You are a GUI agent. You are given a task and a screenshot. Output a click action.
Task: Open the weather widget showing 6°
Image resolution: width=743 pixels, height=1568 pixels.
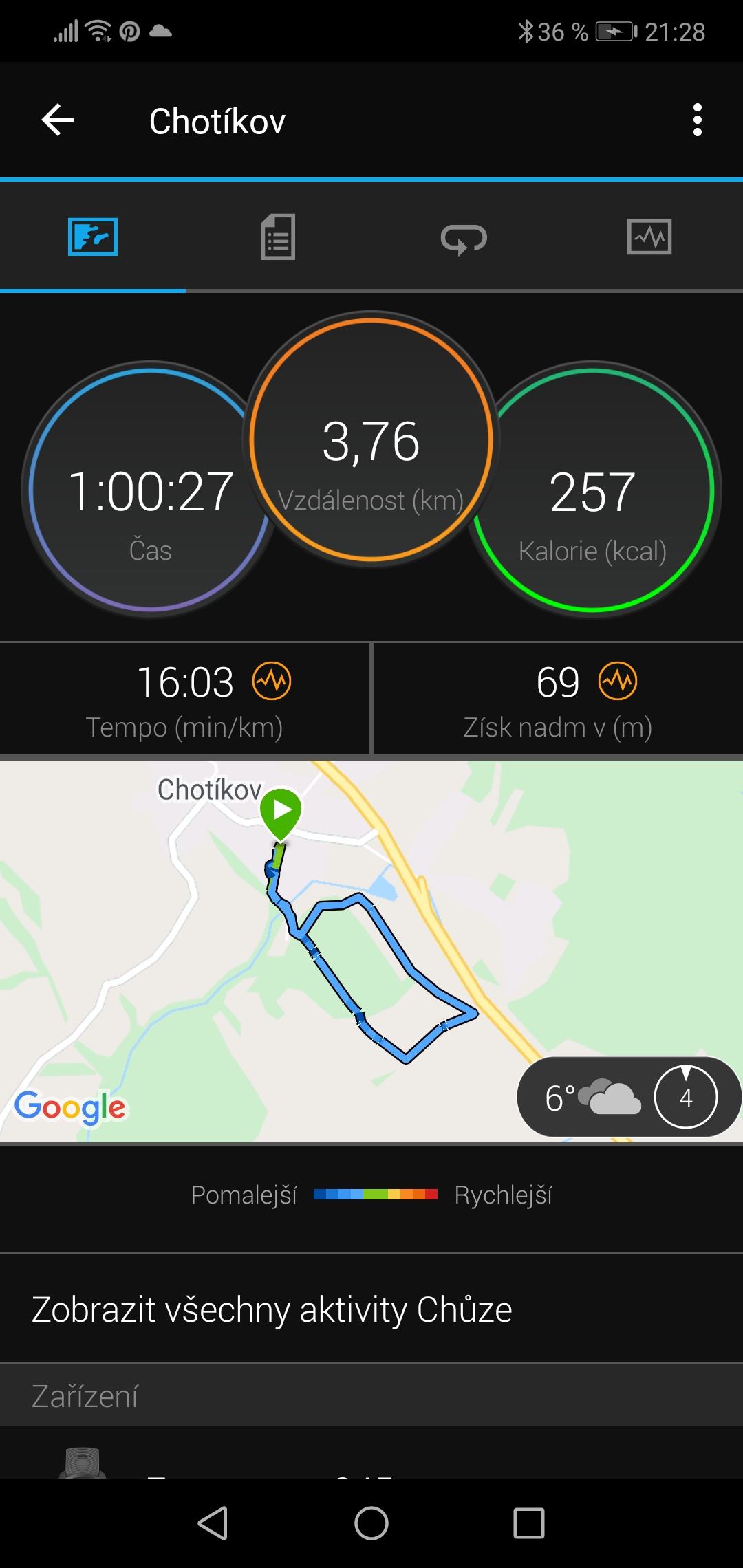click(629, 1098)
